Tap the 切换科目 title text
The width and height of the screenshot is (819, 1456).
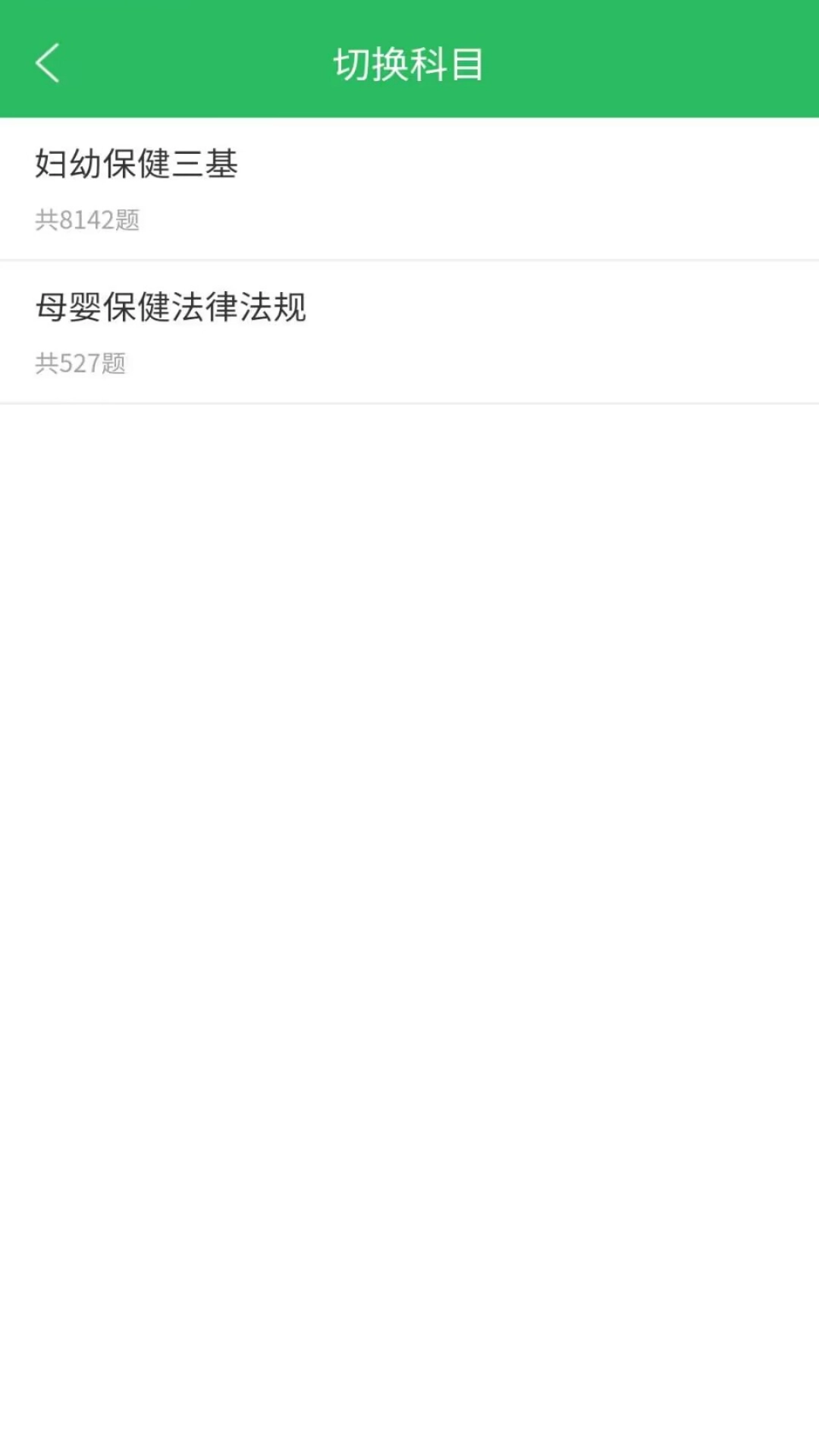point(409,64)
